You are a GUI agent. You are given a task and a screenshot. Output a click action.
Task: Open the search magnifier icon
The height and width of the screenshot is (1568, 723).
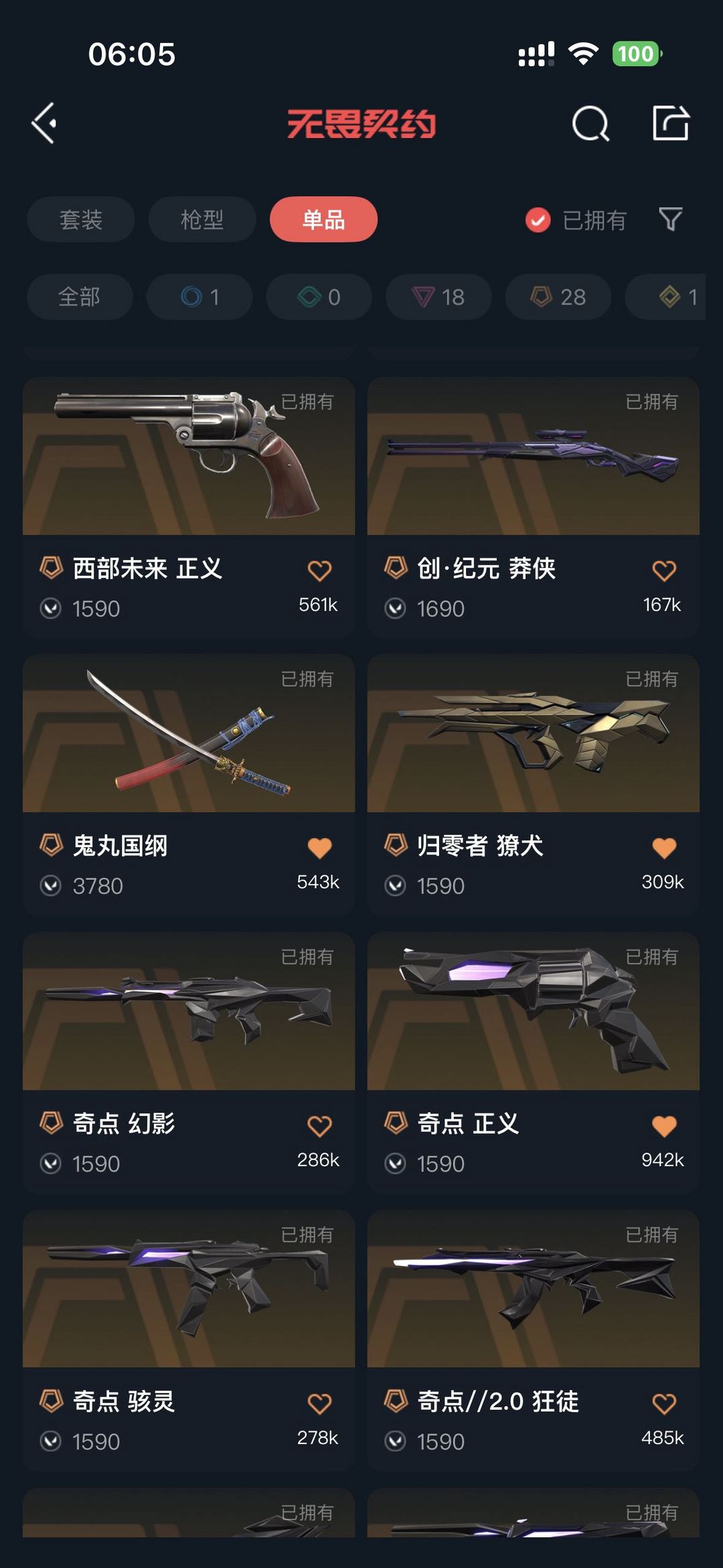click(x=590, y=123)
